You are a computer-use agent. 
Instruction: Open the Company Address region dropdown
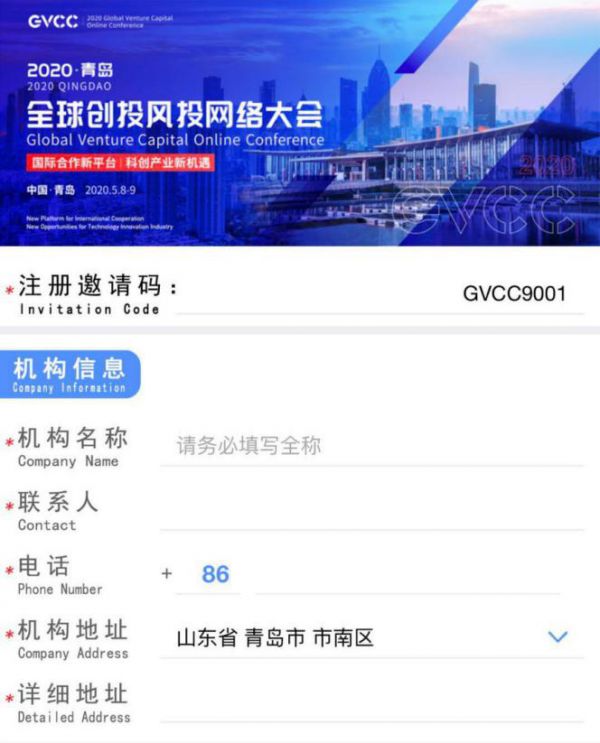click(370, 637)
